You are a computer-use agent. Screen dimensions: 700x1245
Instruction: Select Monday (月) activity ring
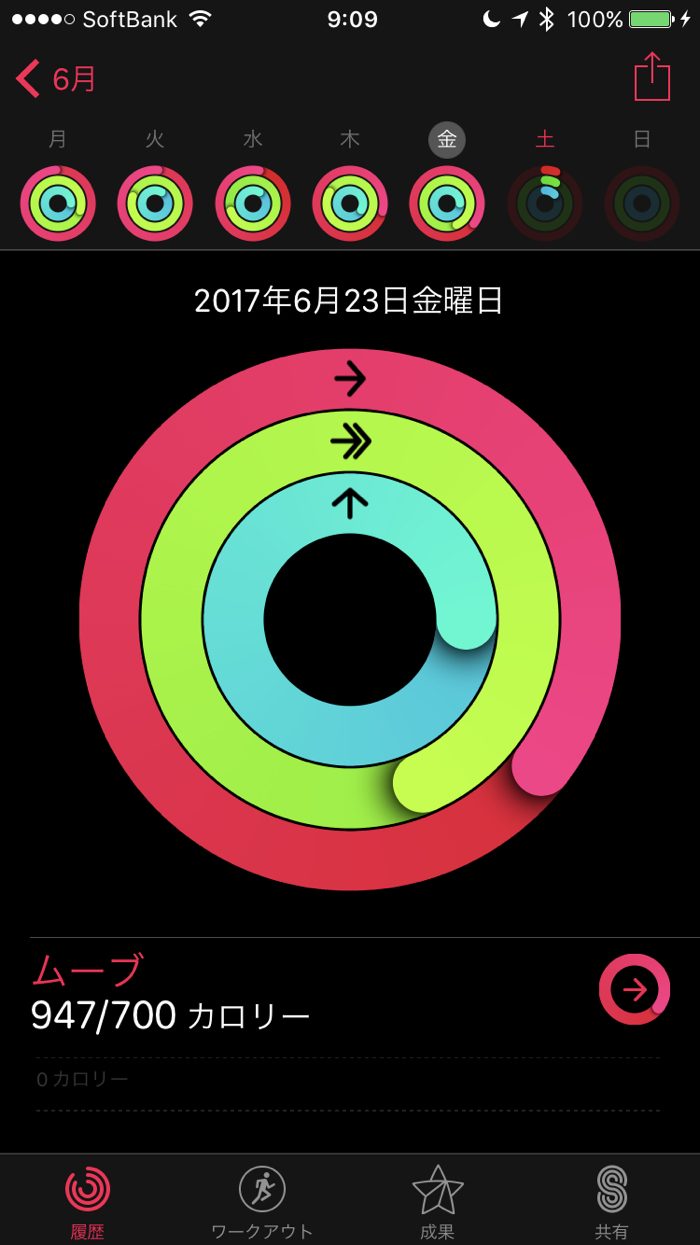coord(58,204)
